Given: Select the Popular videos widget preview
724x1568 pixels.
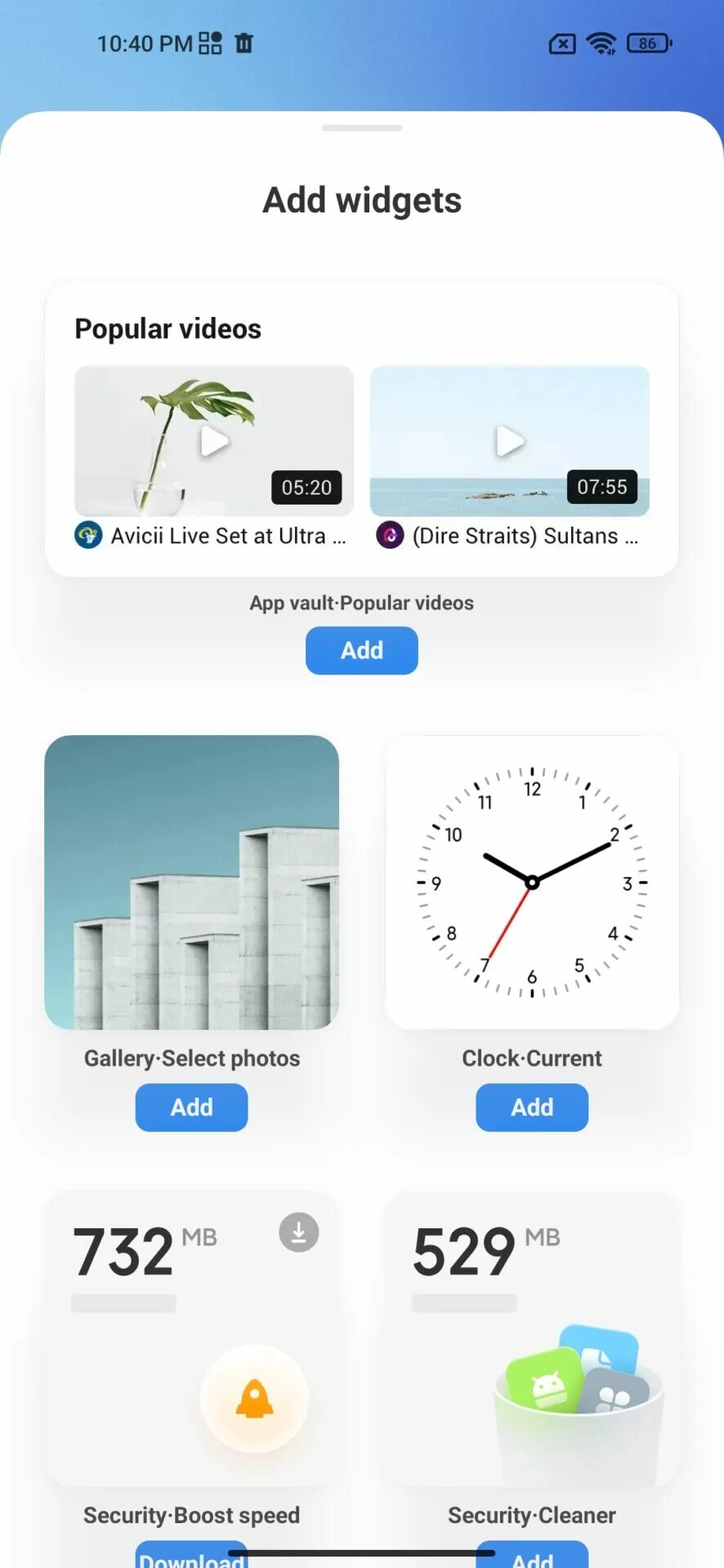Looking at the screenshot, I should (x=361, y=430).
